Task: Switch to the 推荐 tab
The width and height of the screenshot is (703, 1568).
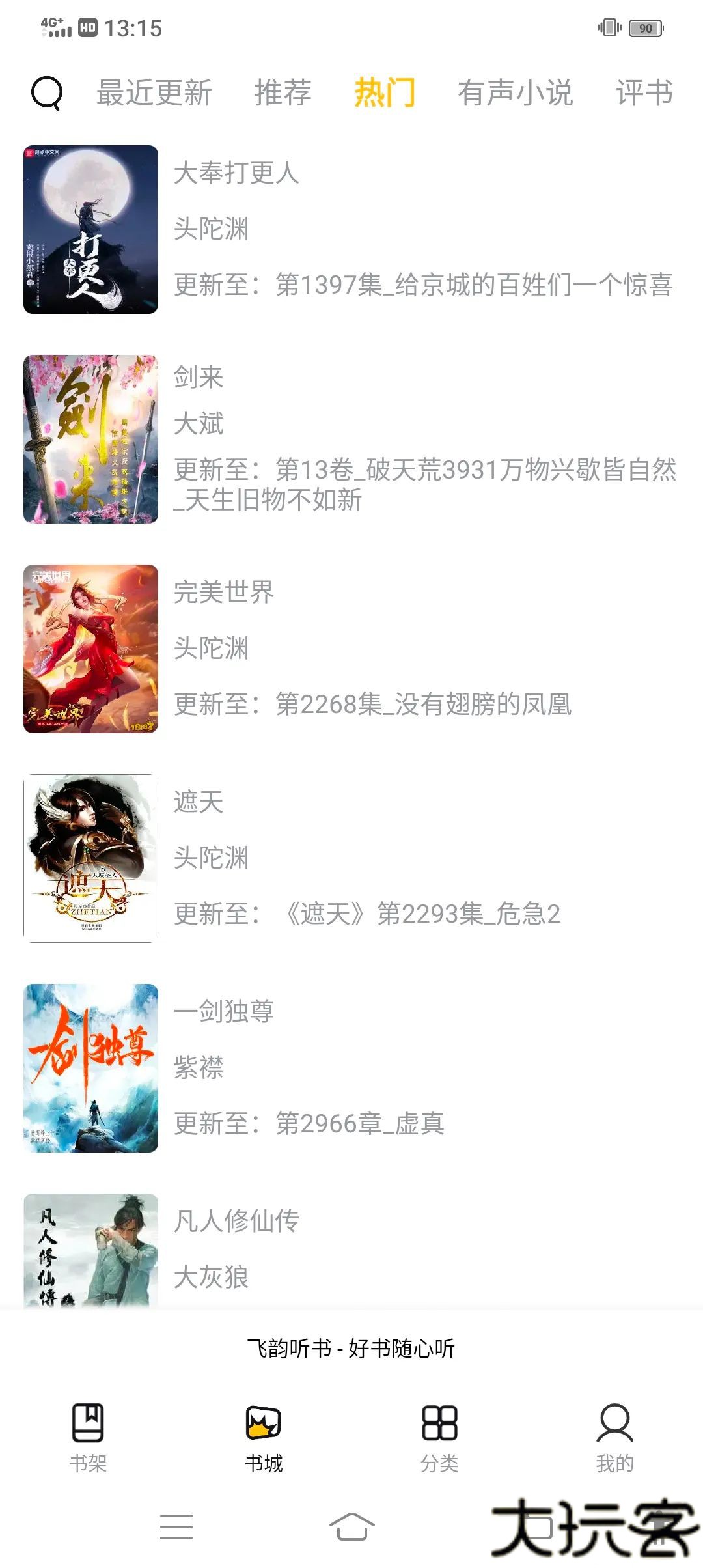Action: 282,94
